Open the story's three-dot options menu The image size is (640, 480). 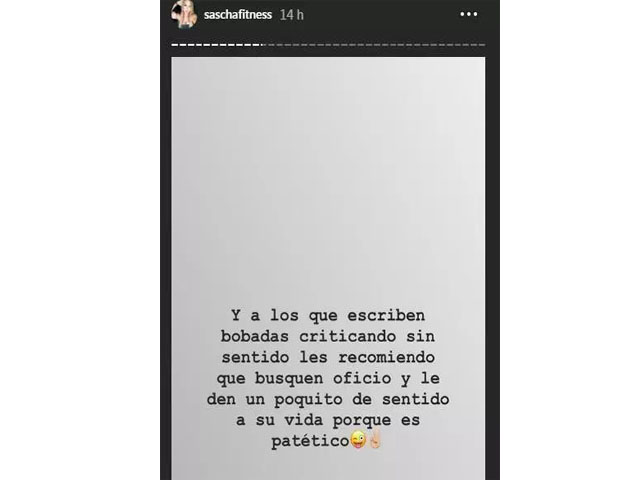click(469, 16)
